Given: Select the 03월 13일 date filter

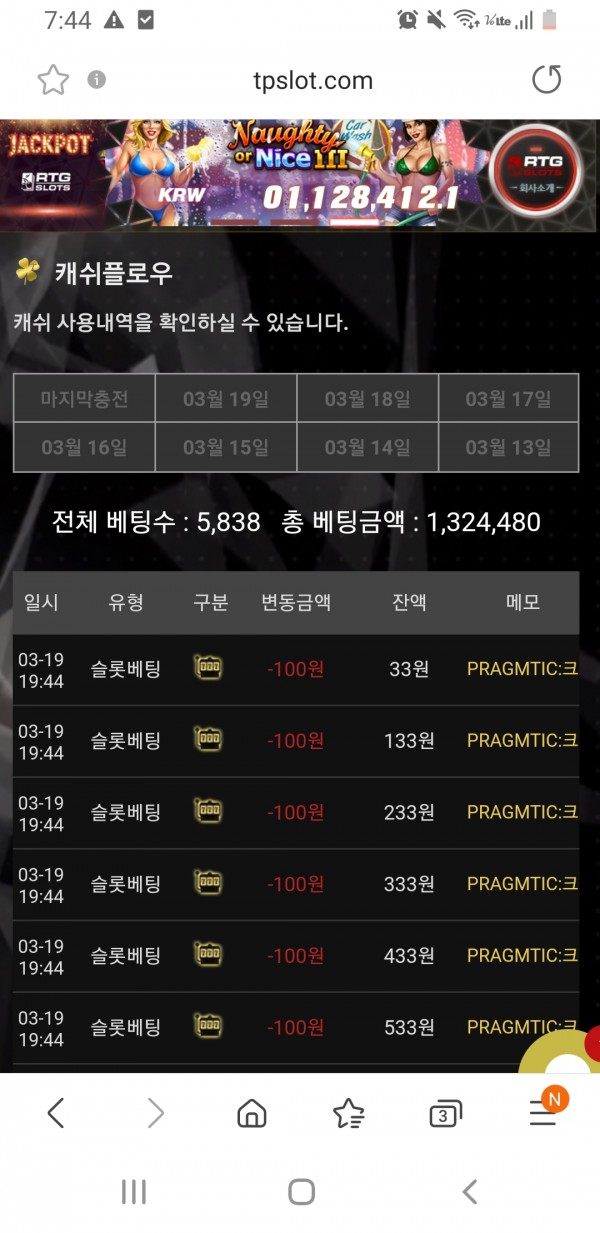Looking at the screenshot, I should pyautogui.click(x=508, y=447).
